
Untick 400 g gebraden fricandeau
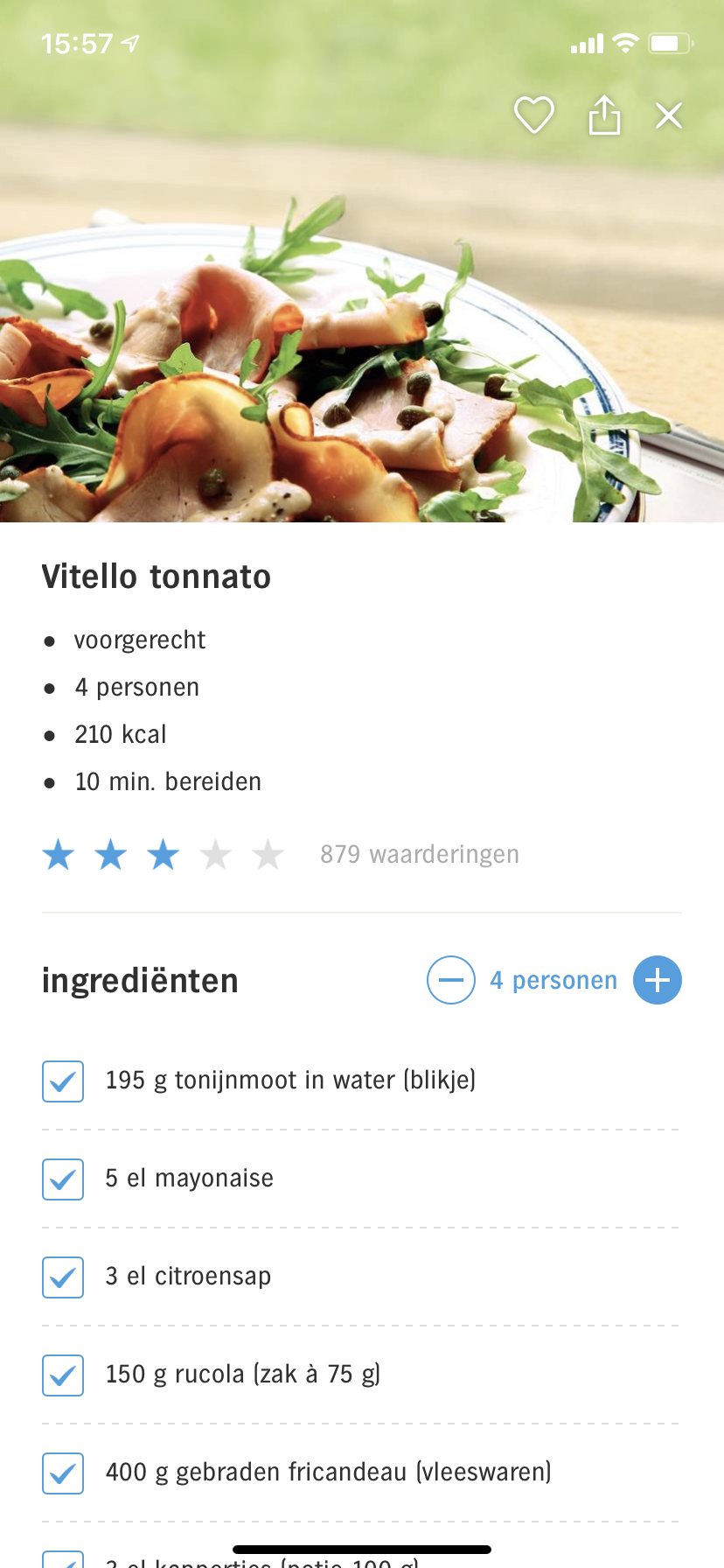(x=63, y=1473)
